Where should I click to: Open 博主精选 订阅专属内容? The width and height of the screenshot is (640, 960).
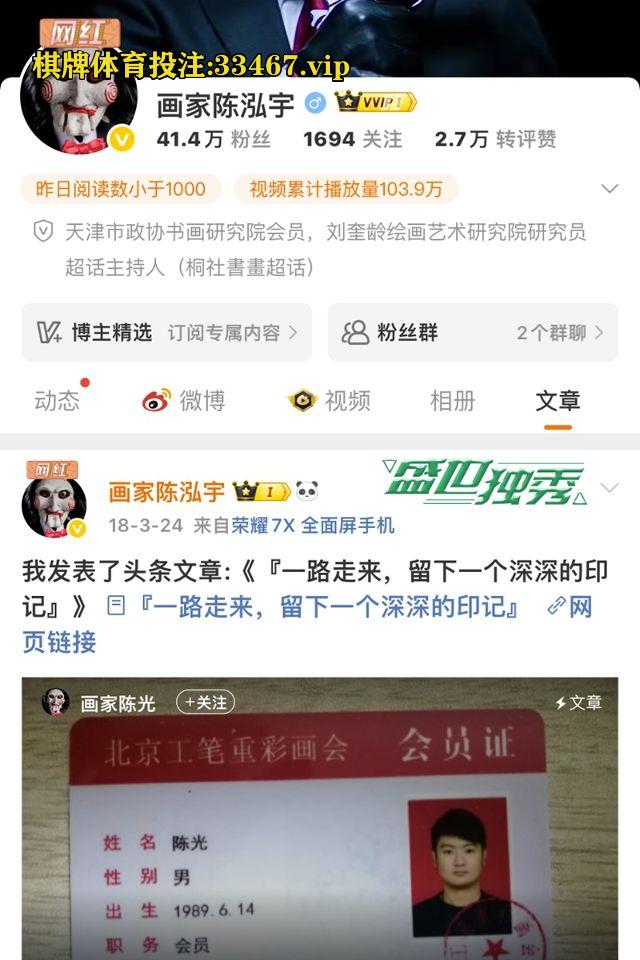point(166,332)
